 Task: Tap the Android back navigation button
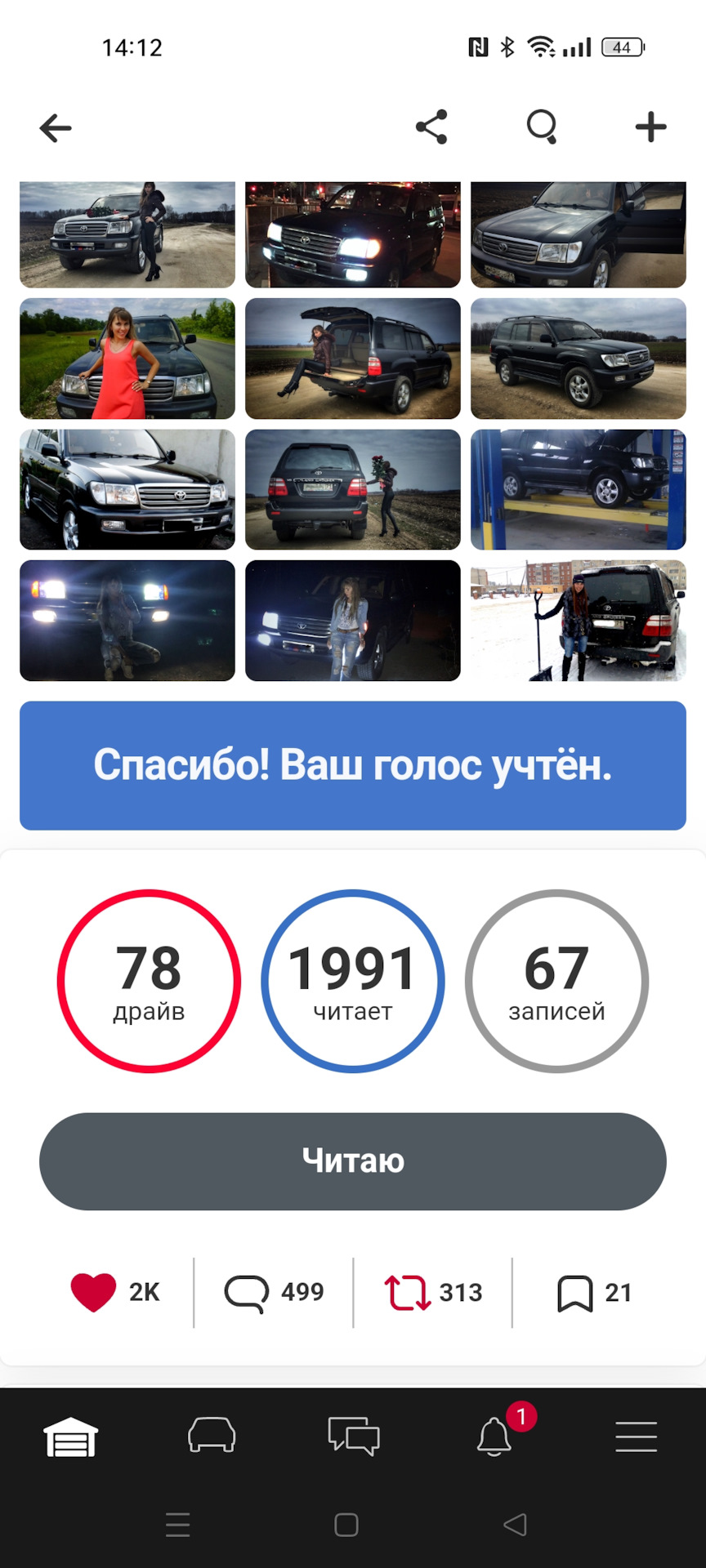coord(513,1524)
